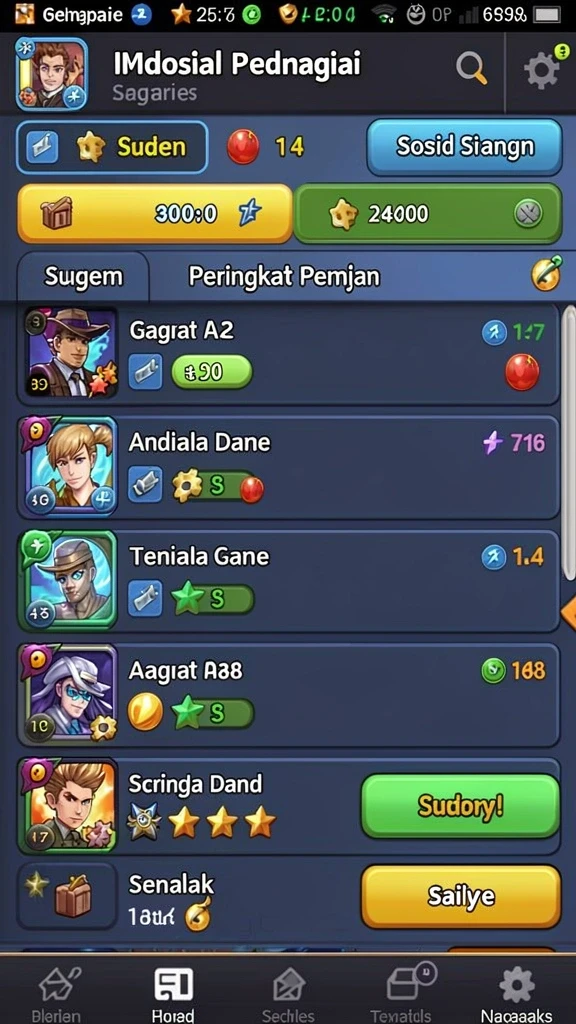
Task: Open the Aagrat A88 row
Action: 288,695
